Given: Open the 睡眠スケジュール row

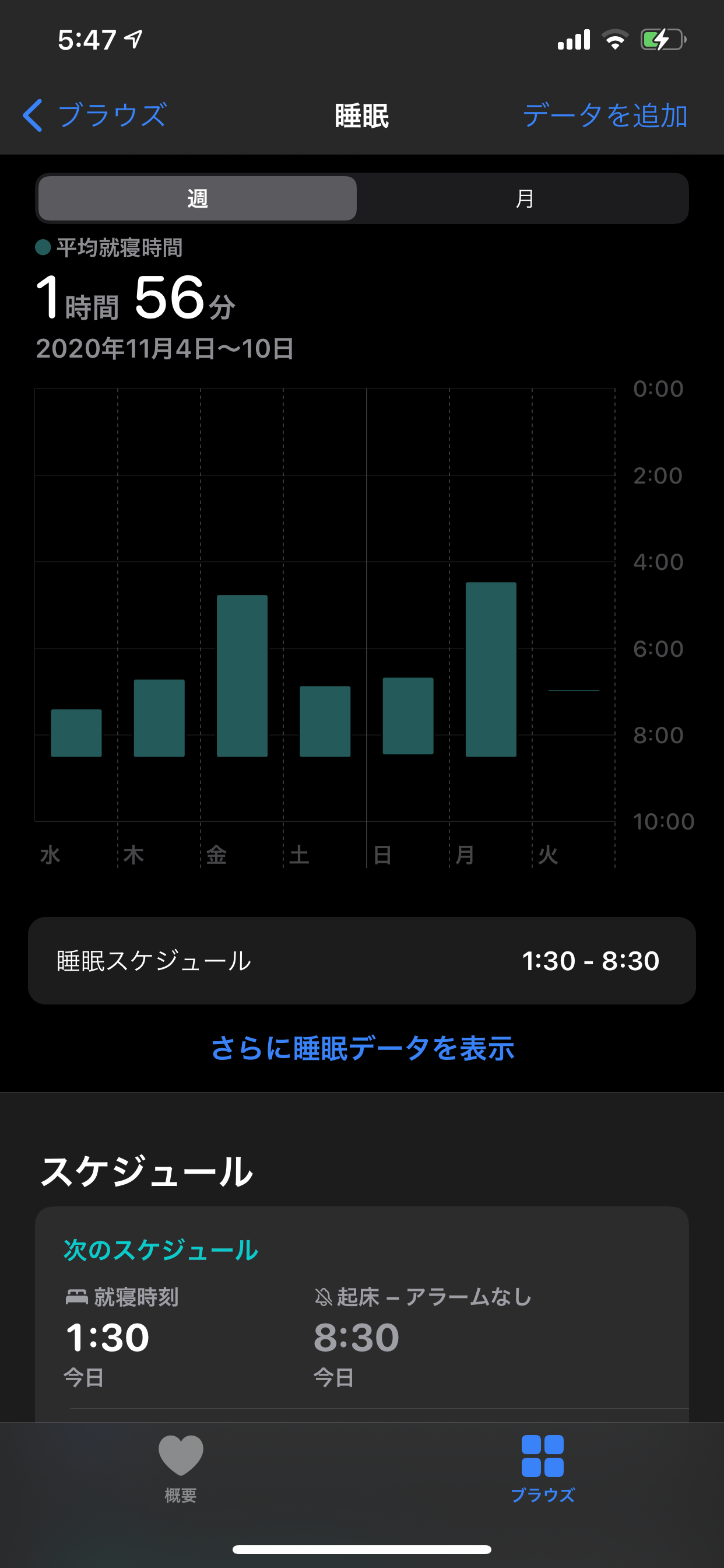Looking at the screenshot, I should point(361,961).
